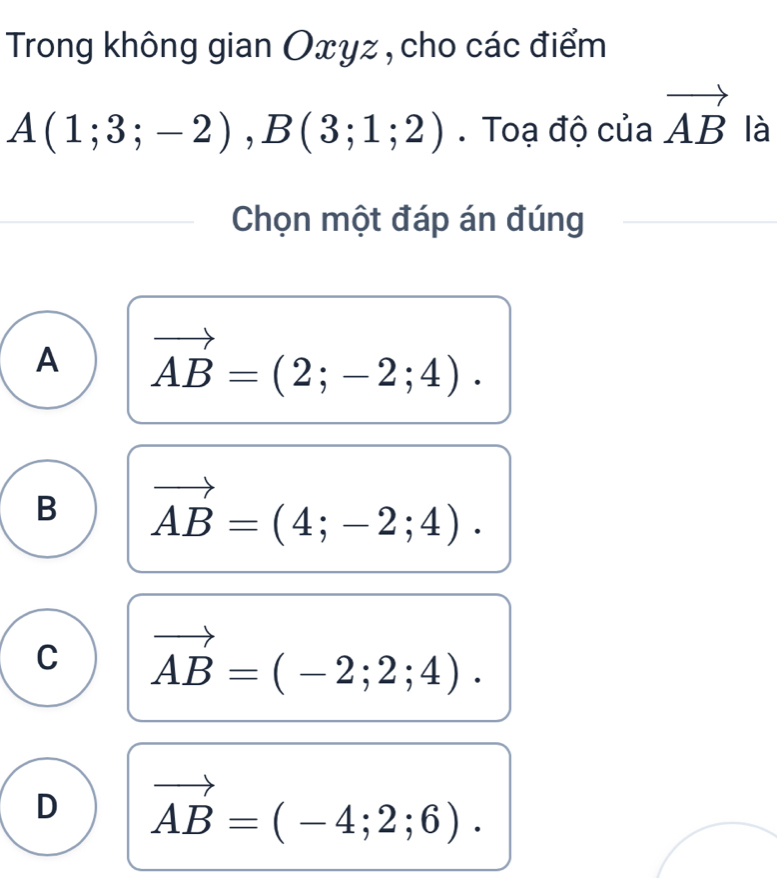Select answer A: (2; -2; 4)
777x878 pixels.
point(318,361)
